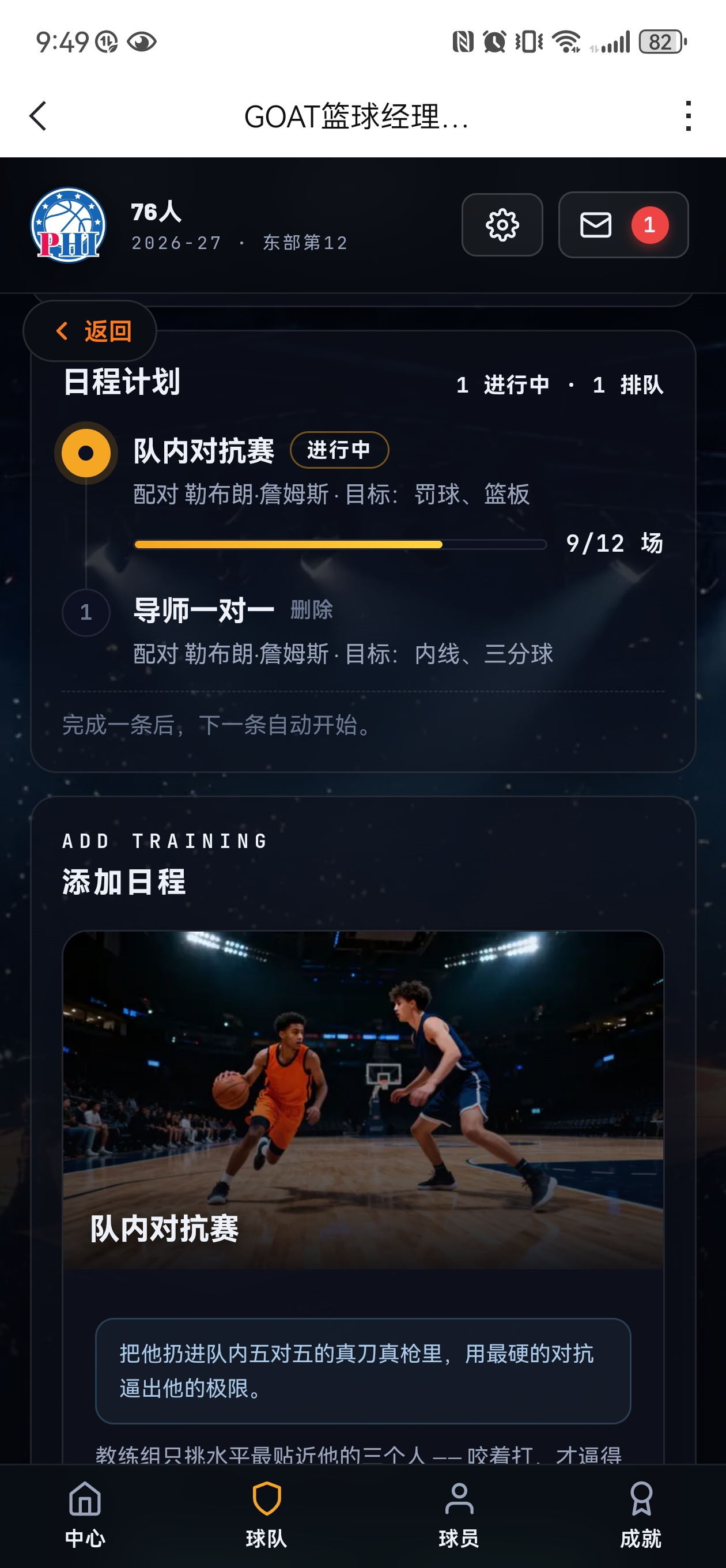Screen dimensions: 726x1568
Task: Open the mailbox with 1 unread
Action: [x=623, y=225]
